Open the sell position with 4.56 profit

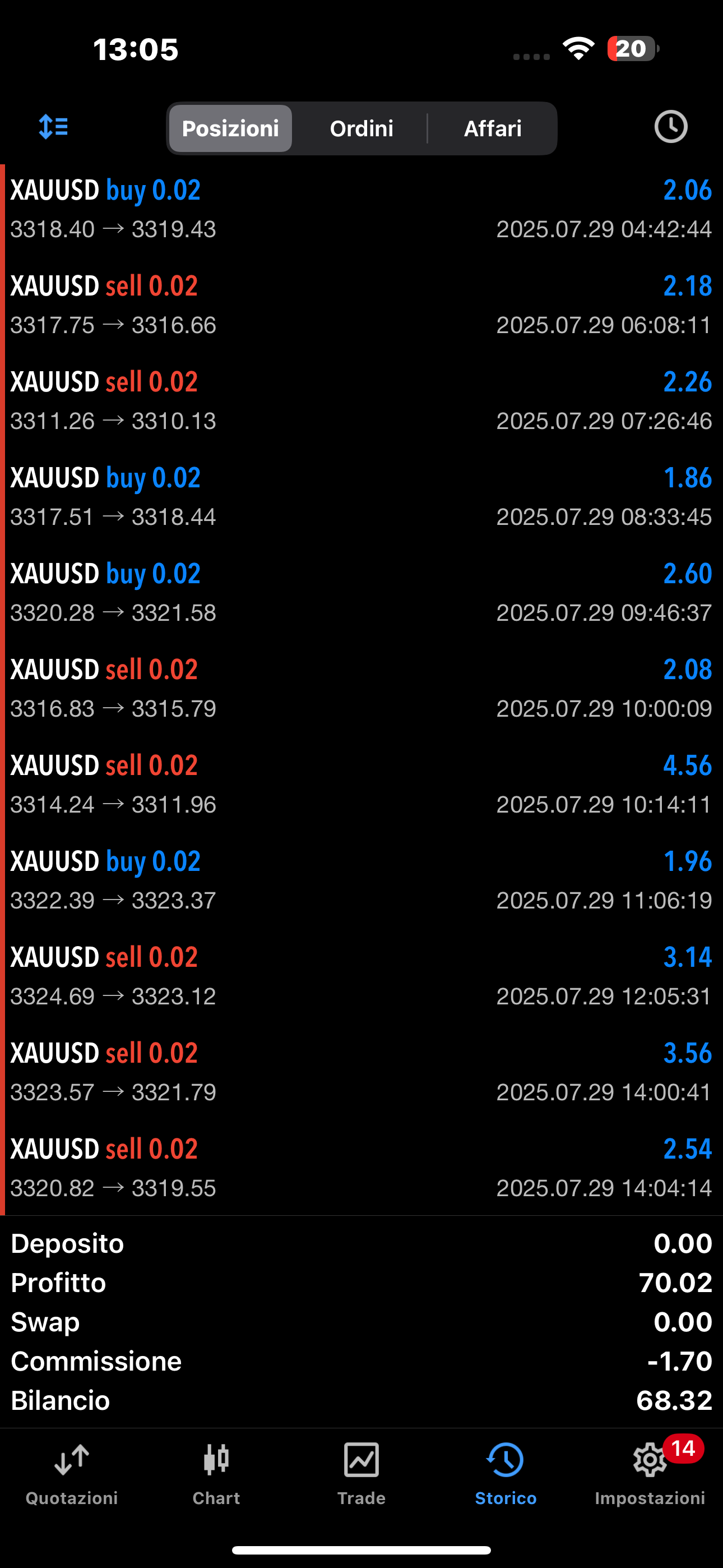point(361,785)
